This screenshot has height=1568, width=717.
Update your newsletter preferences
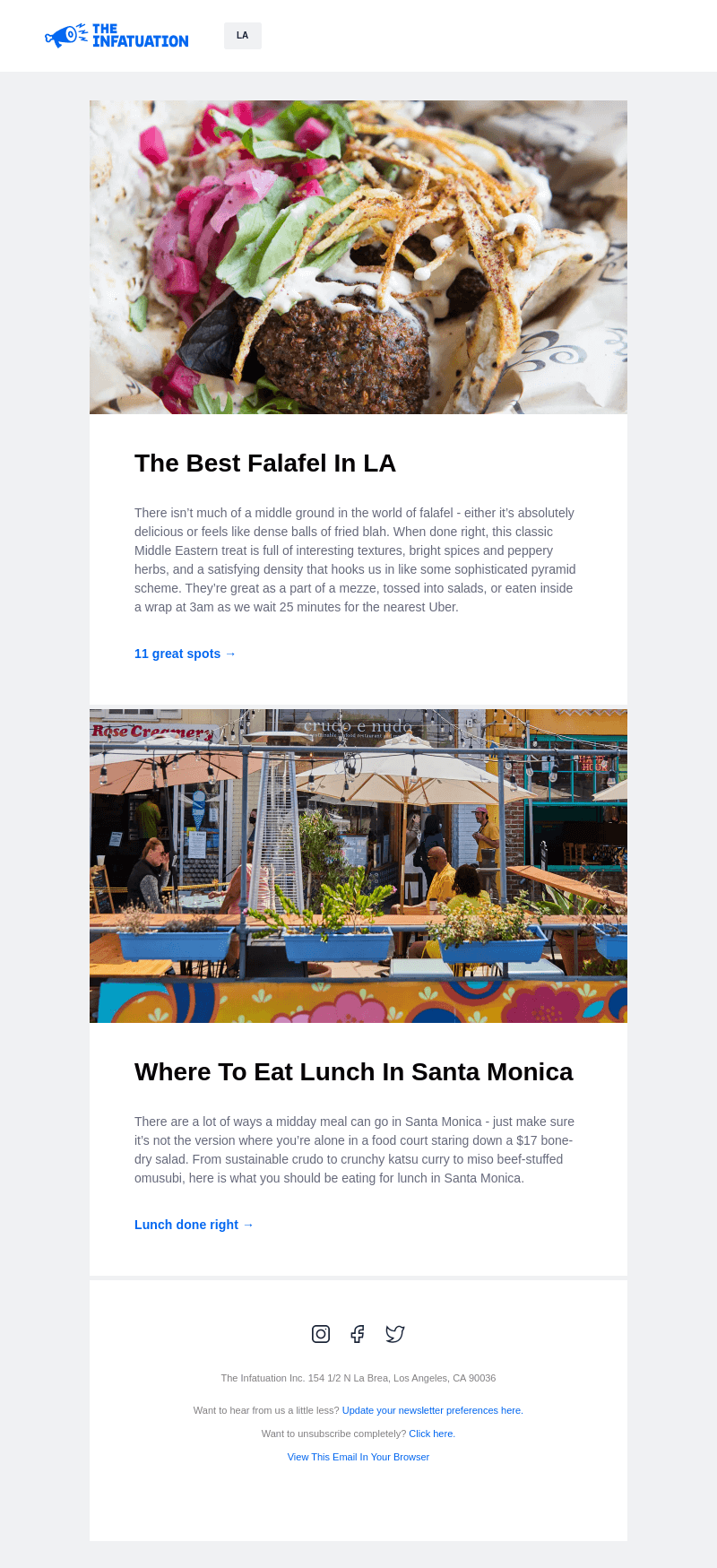pyautogui.click(x=432, y=1410)
